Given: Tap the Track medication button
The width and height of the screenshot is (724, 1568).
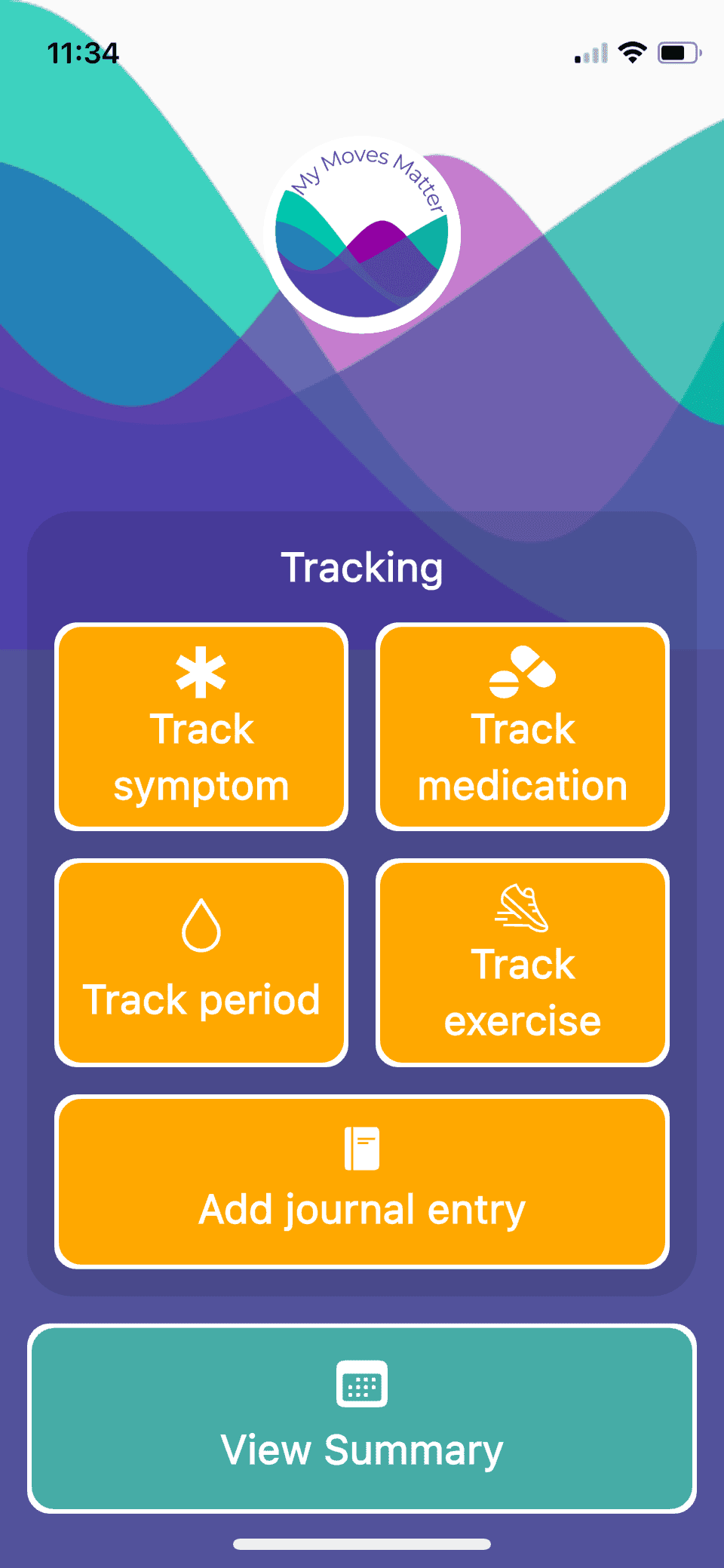Looking at the screenshot, I should (x=523, y=727).
